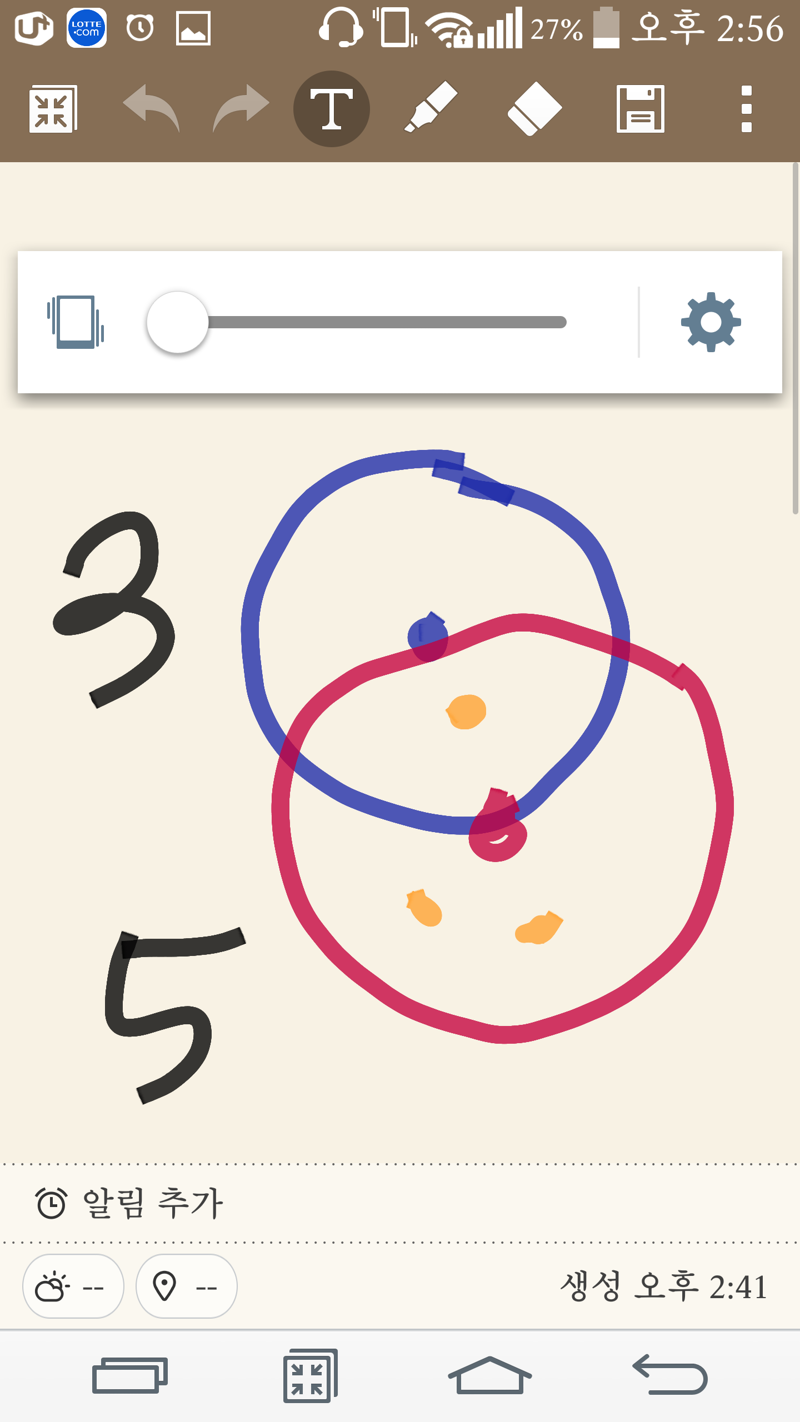Select the text input tool

(x=331, y=109)
